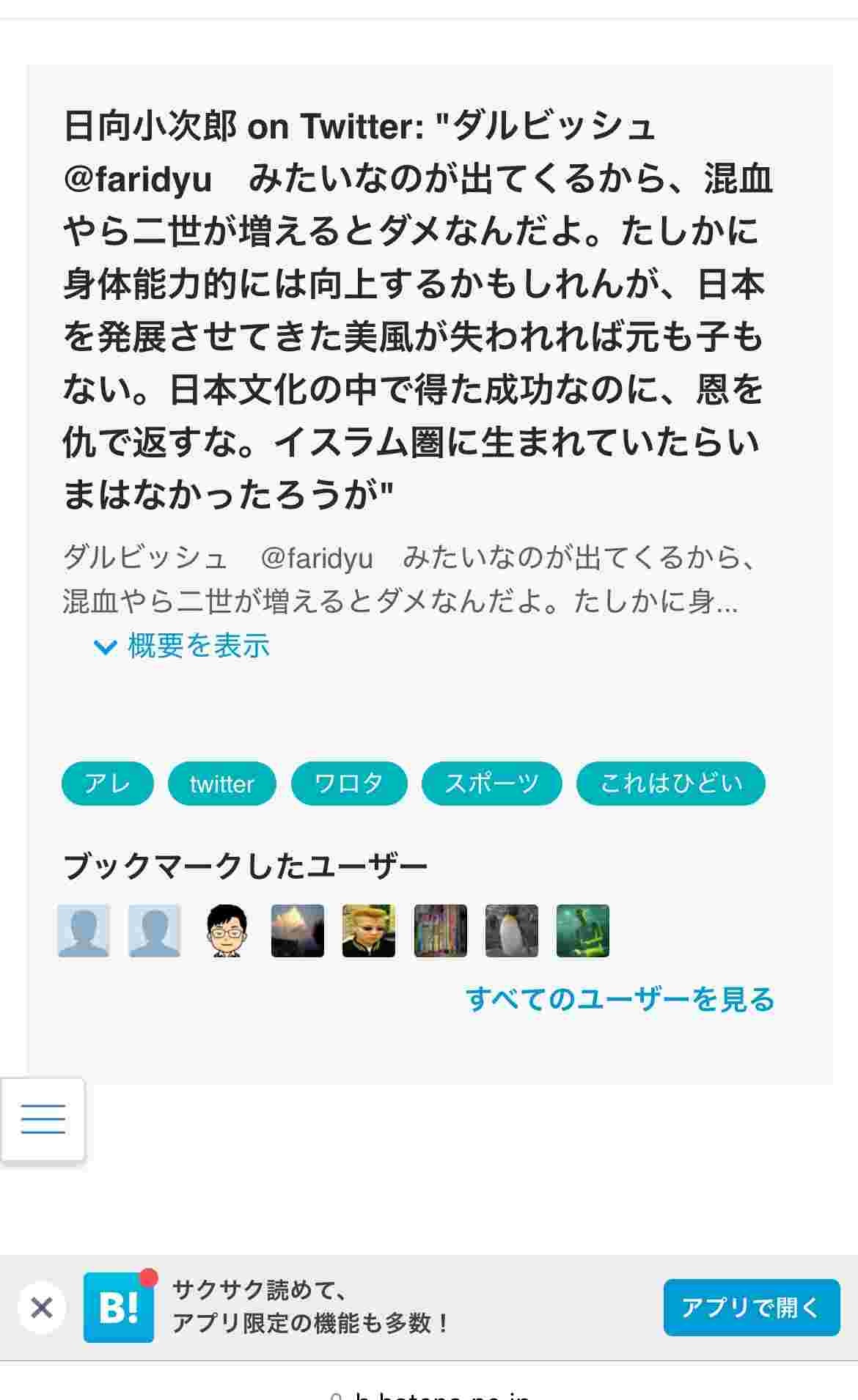Select the twitter tag chip

tap(221, 784)
